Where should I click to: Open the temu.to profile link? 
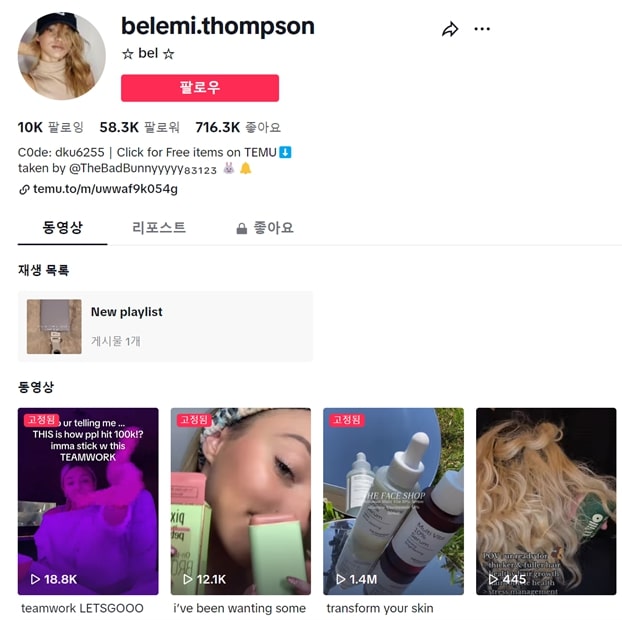pos(105,189)
